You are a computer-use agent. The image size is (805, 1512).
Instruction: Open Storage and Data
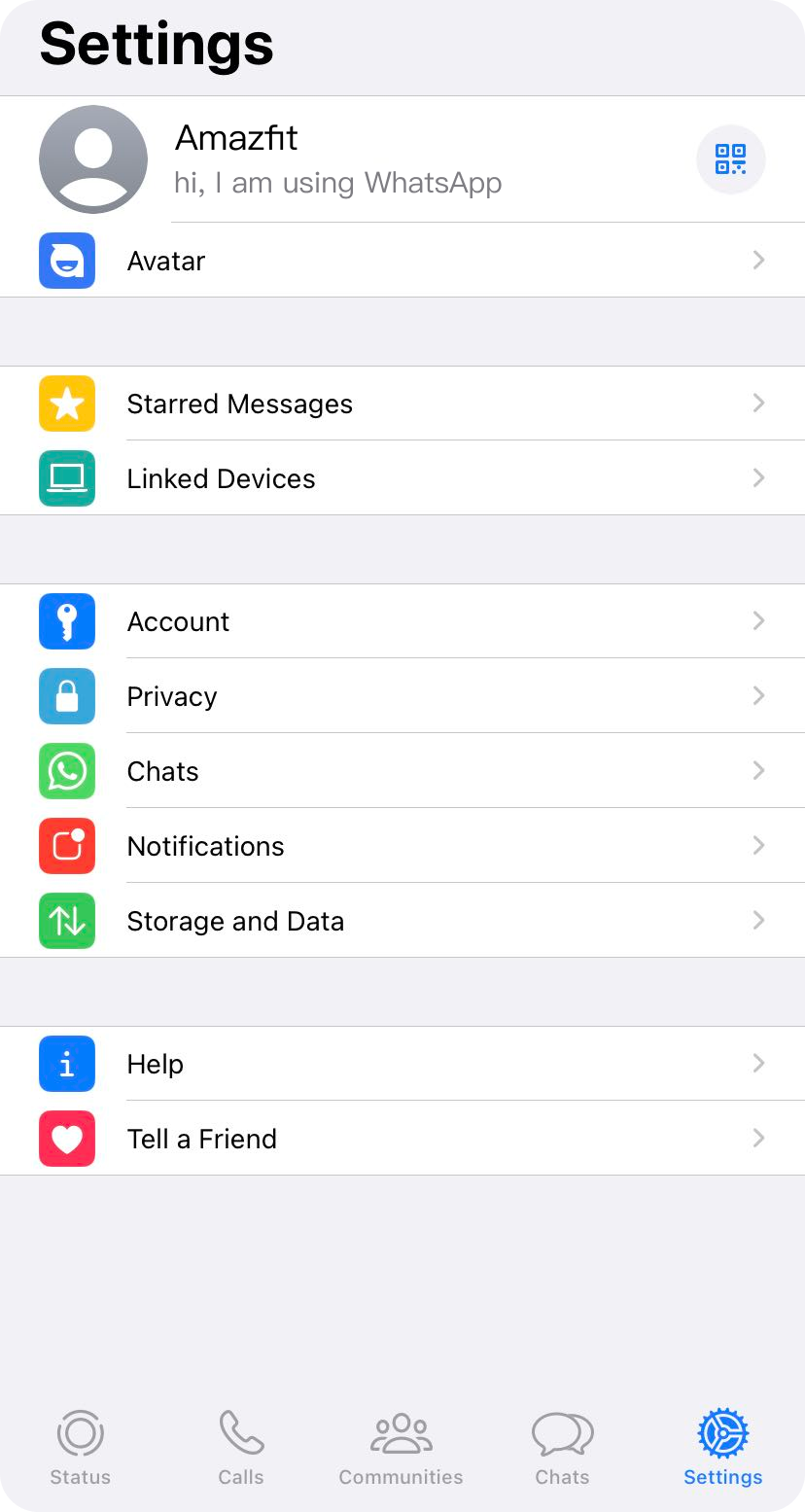coord(402,921)
